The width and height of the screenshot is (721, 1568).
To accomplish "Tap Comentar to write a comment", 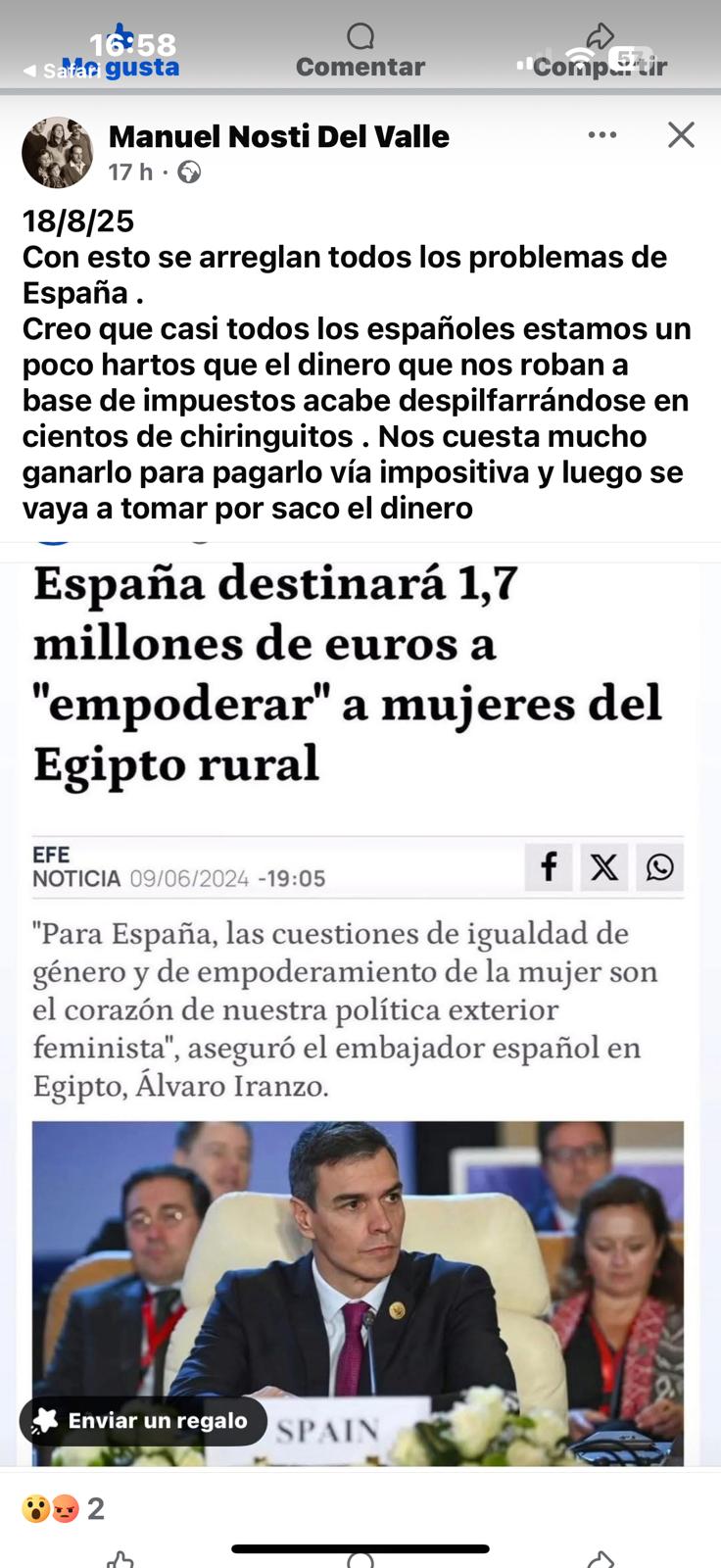I will point(360,55).
